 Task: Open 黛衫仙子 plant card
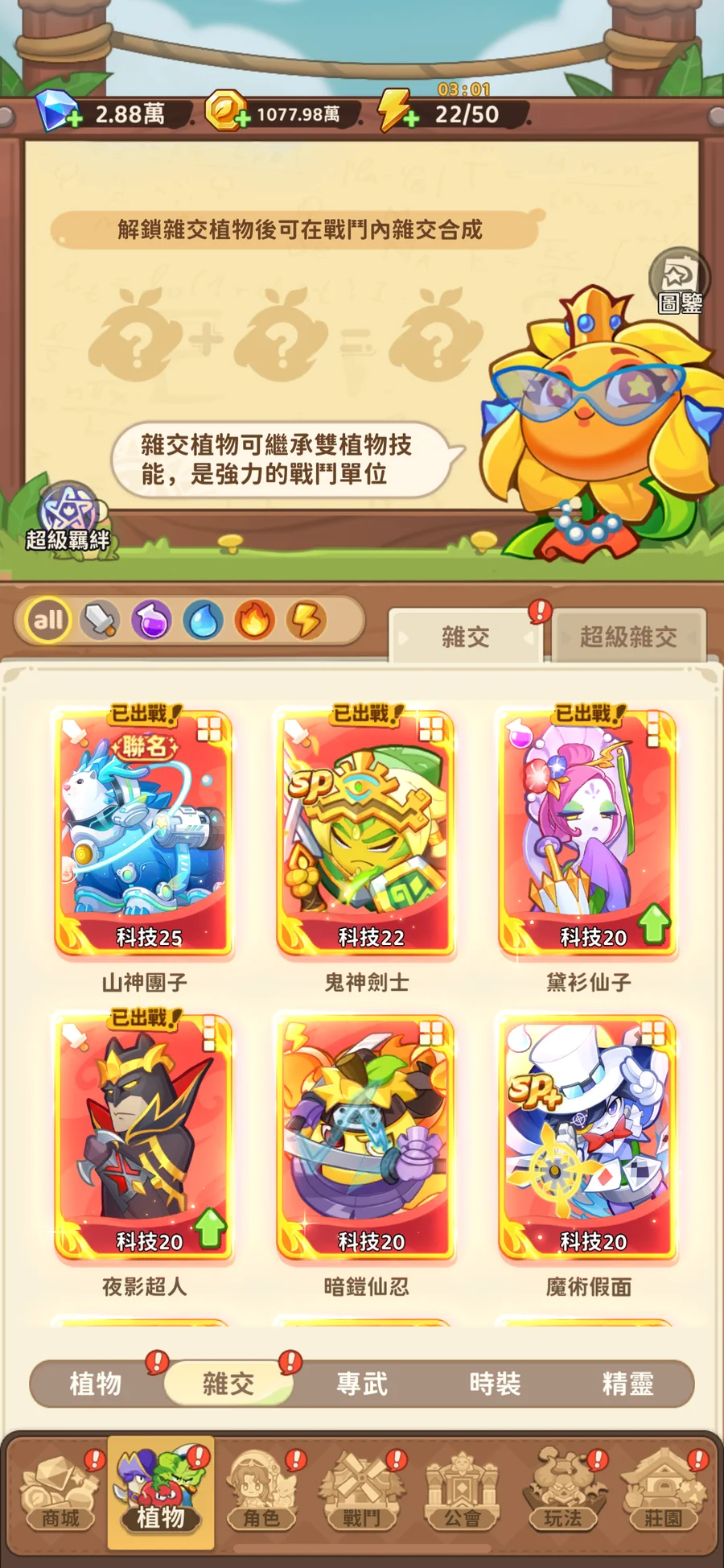[x=588, y=833]
